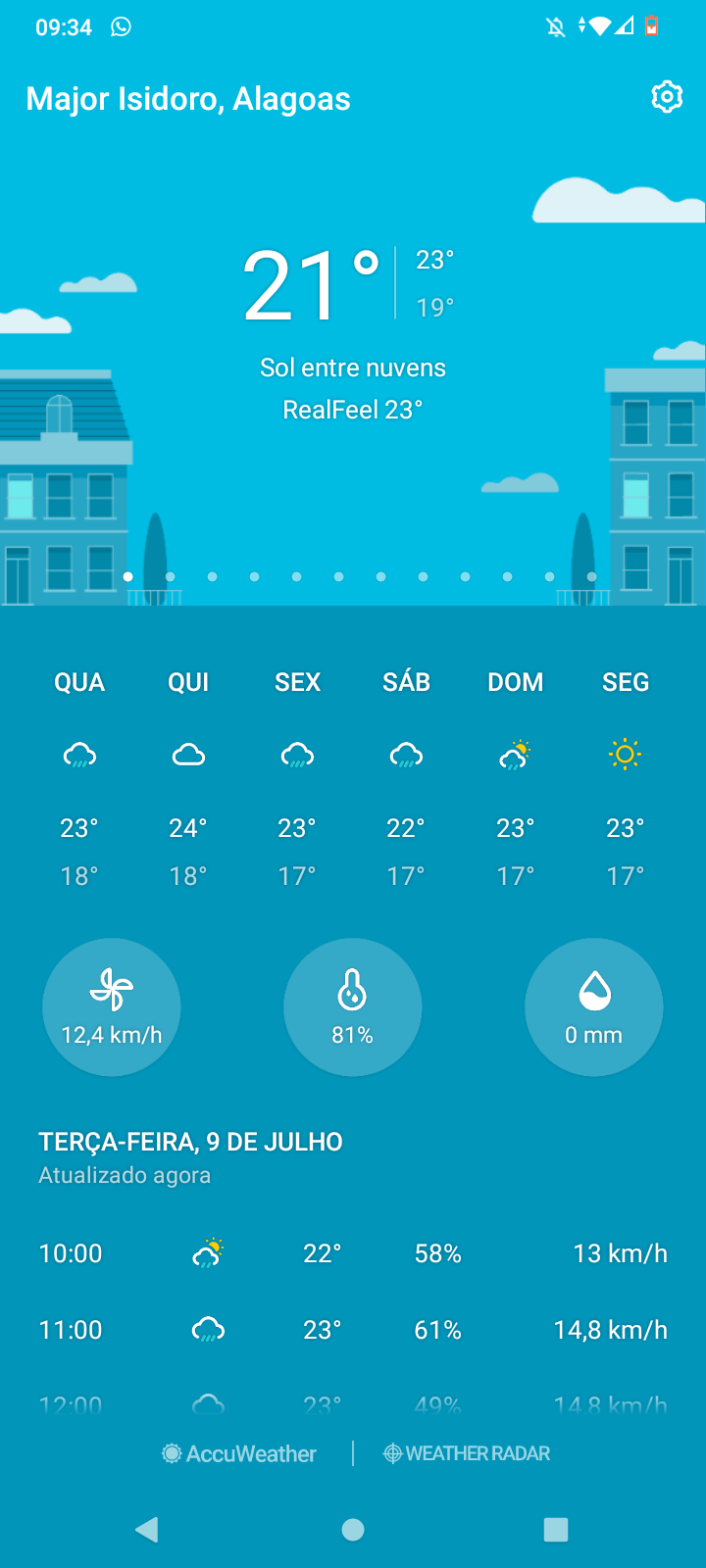
Task: Go back with system back button
Action: (147, 1530)
